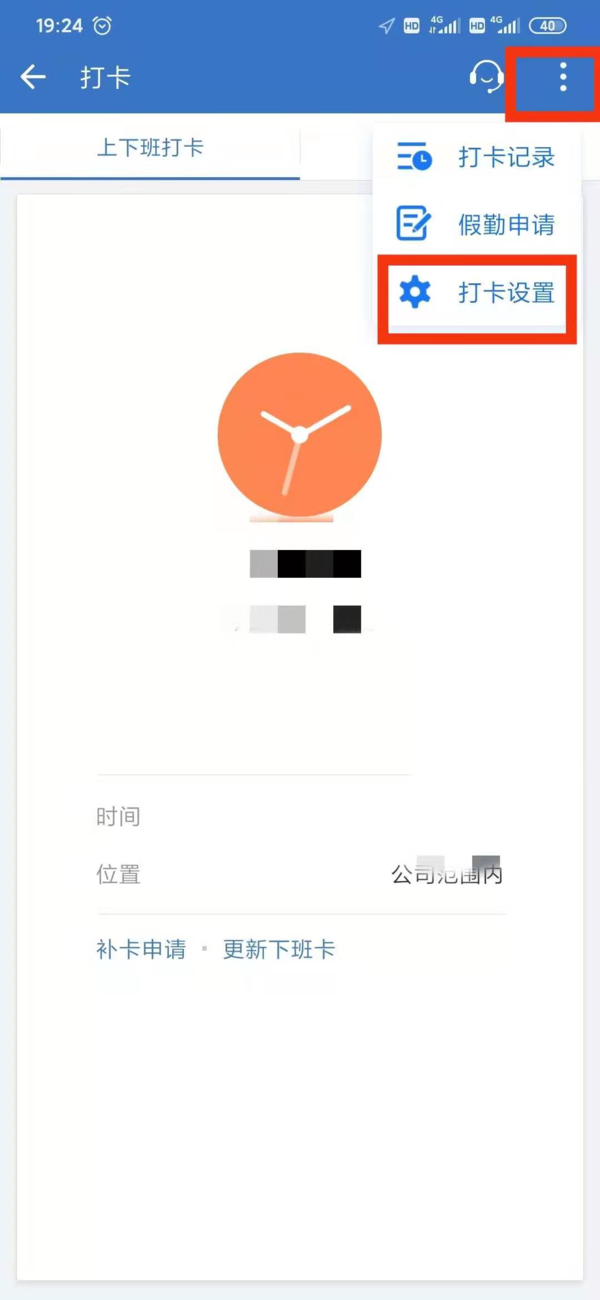Open the customer service headset icon
The width and height of the screenshot is (600, 1300).
487,77
